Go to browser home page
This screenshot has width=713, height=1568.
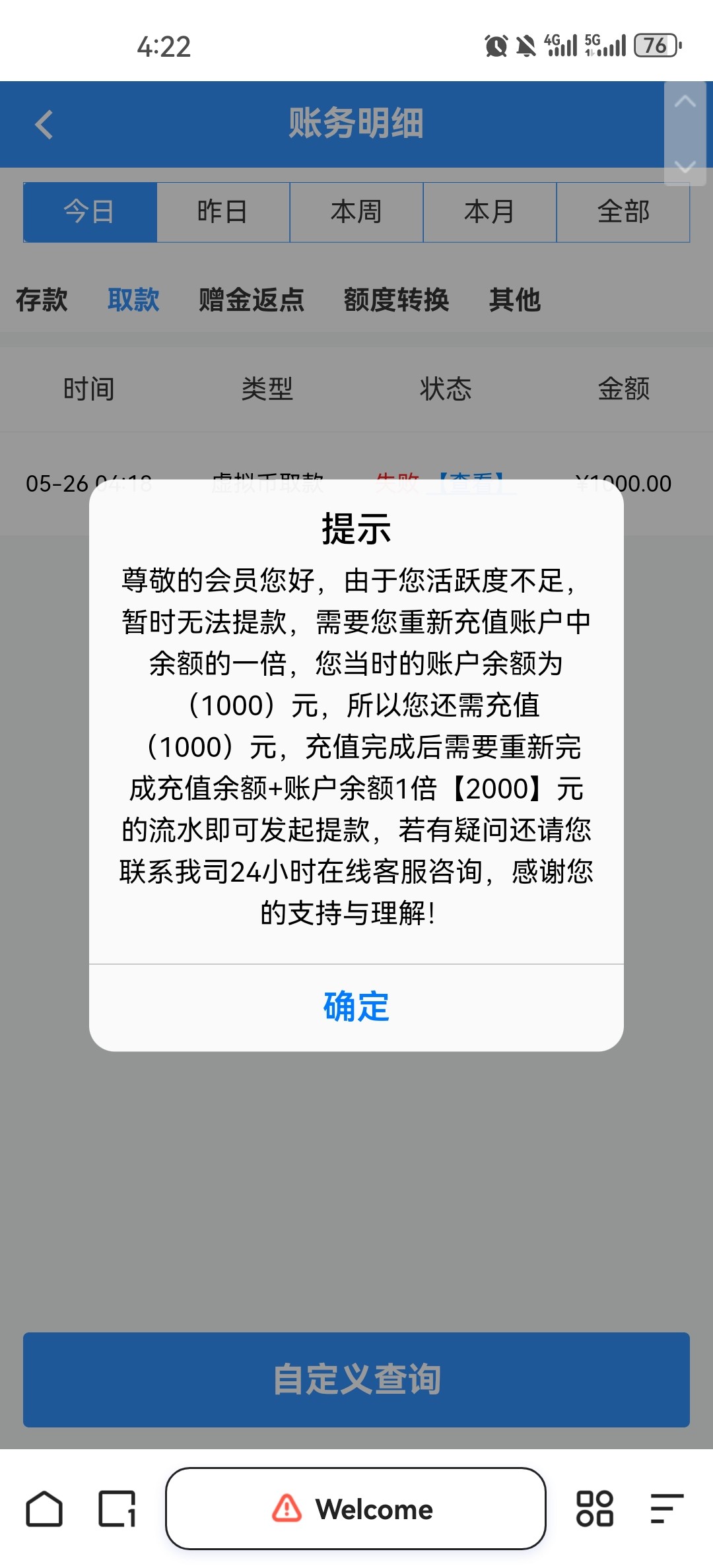(x=44, y=1509)
